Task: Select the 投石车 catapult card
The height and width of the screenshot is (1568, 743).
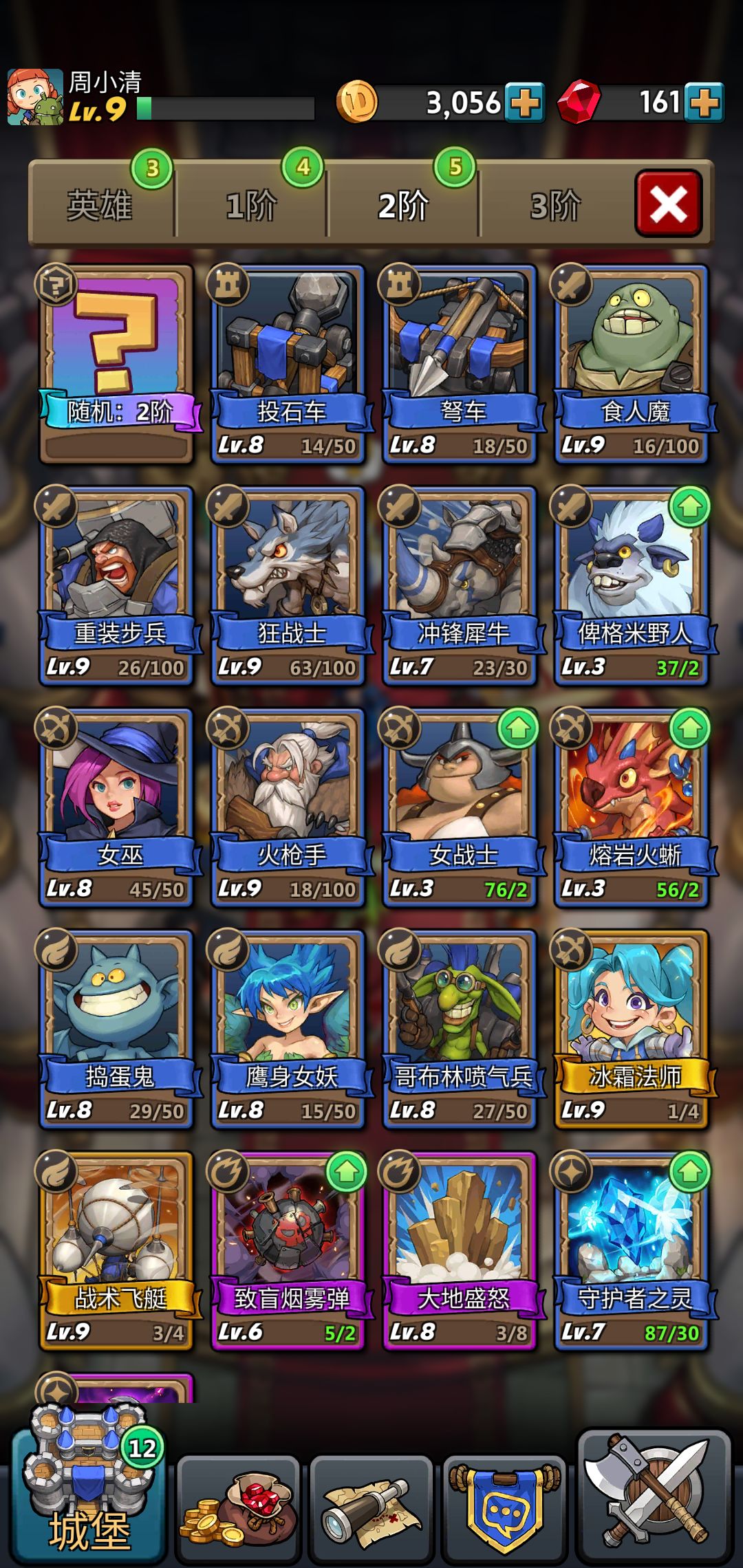Action: pyautogui.click(x=289, y=351)
